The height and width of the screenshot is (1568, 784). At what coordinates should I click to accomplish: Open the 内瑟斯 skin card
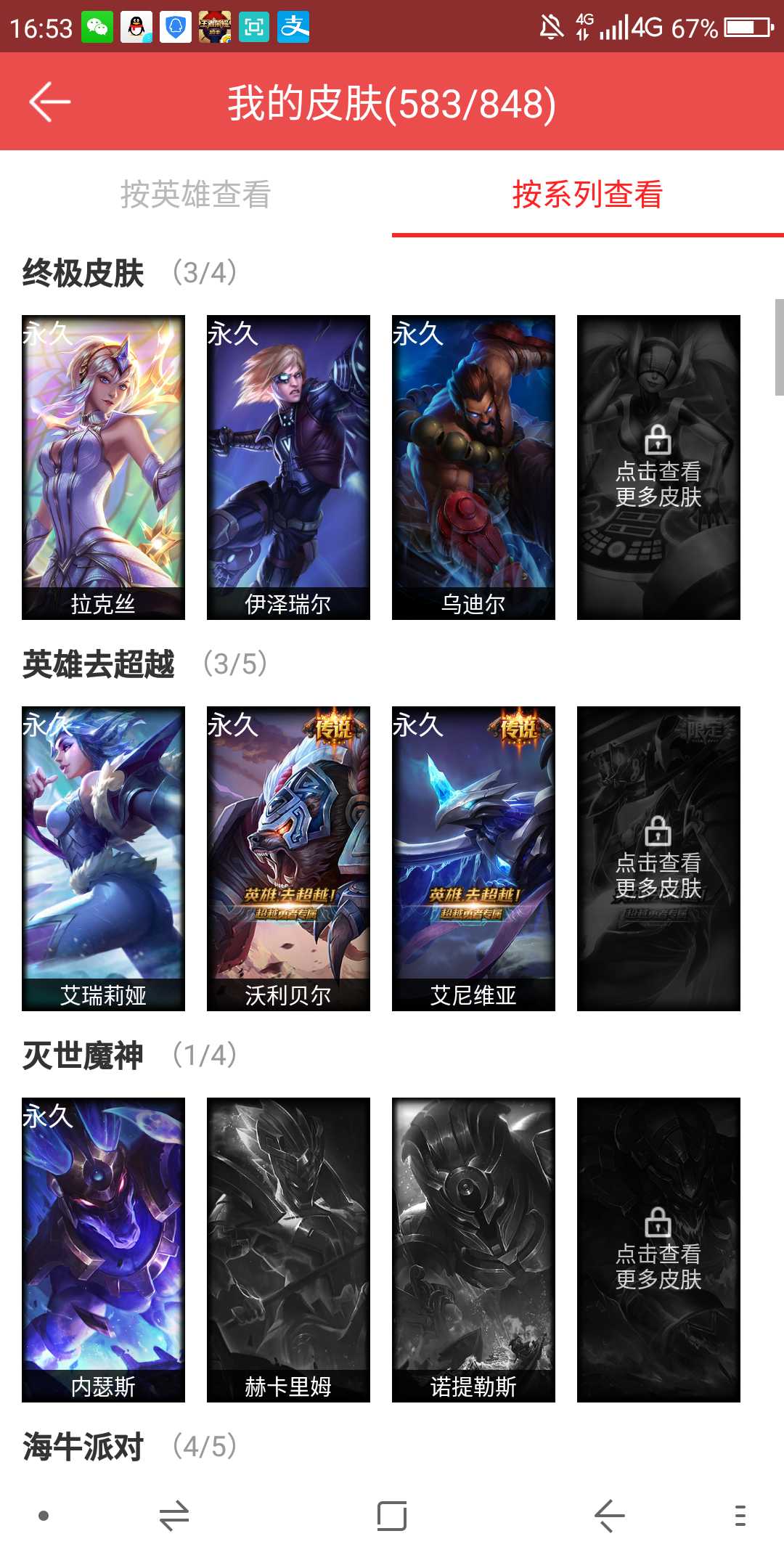coord(103,1249)
